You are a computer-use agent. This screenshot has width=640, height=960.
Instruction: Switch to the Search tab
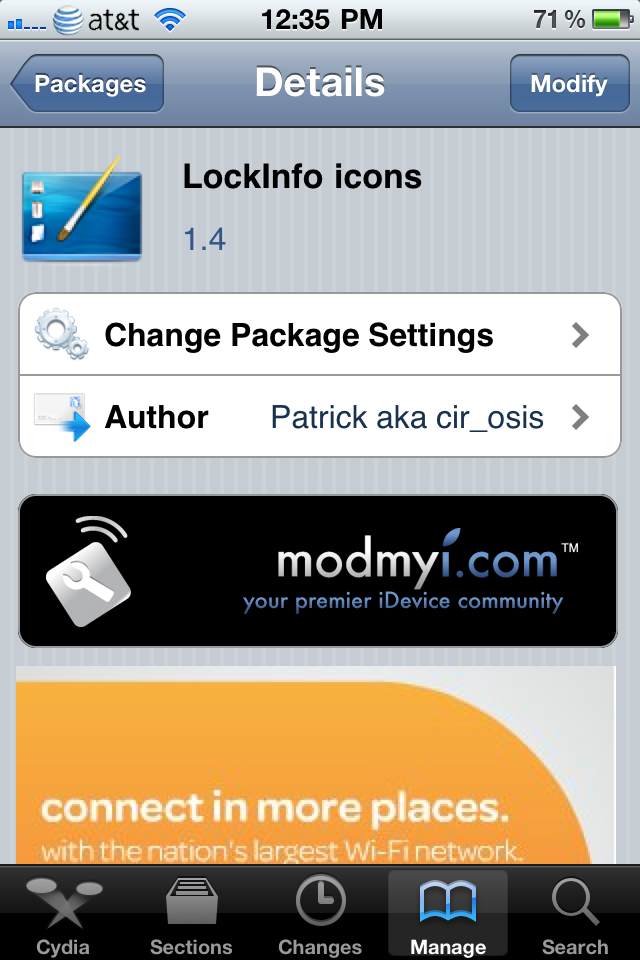point(575,914)
